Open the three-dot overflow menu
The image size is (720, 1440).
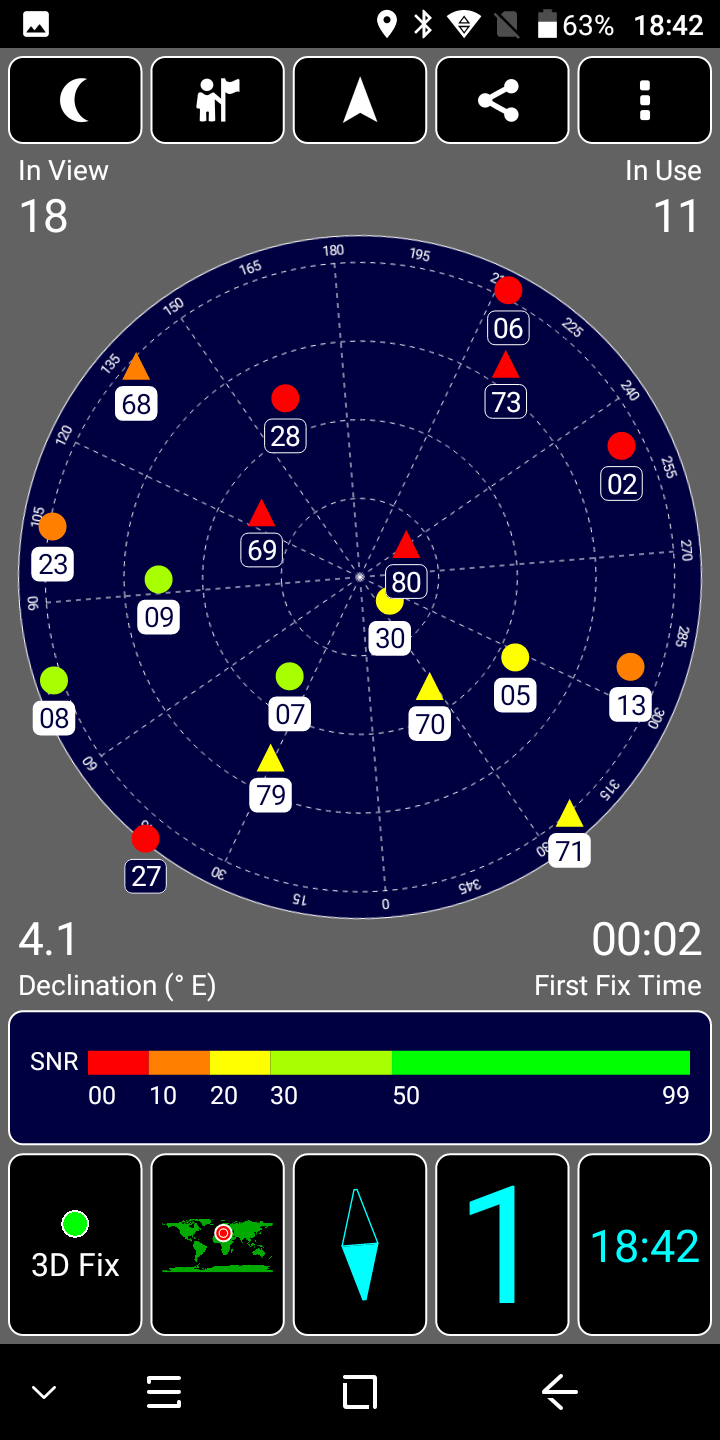644,100
